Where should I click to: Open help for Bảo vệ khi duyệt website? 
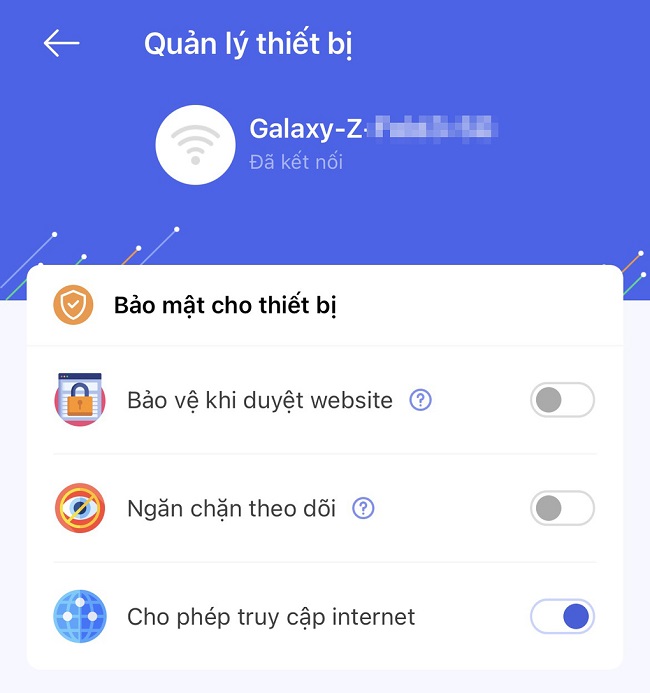[x=421, y=400]
